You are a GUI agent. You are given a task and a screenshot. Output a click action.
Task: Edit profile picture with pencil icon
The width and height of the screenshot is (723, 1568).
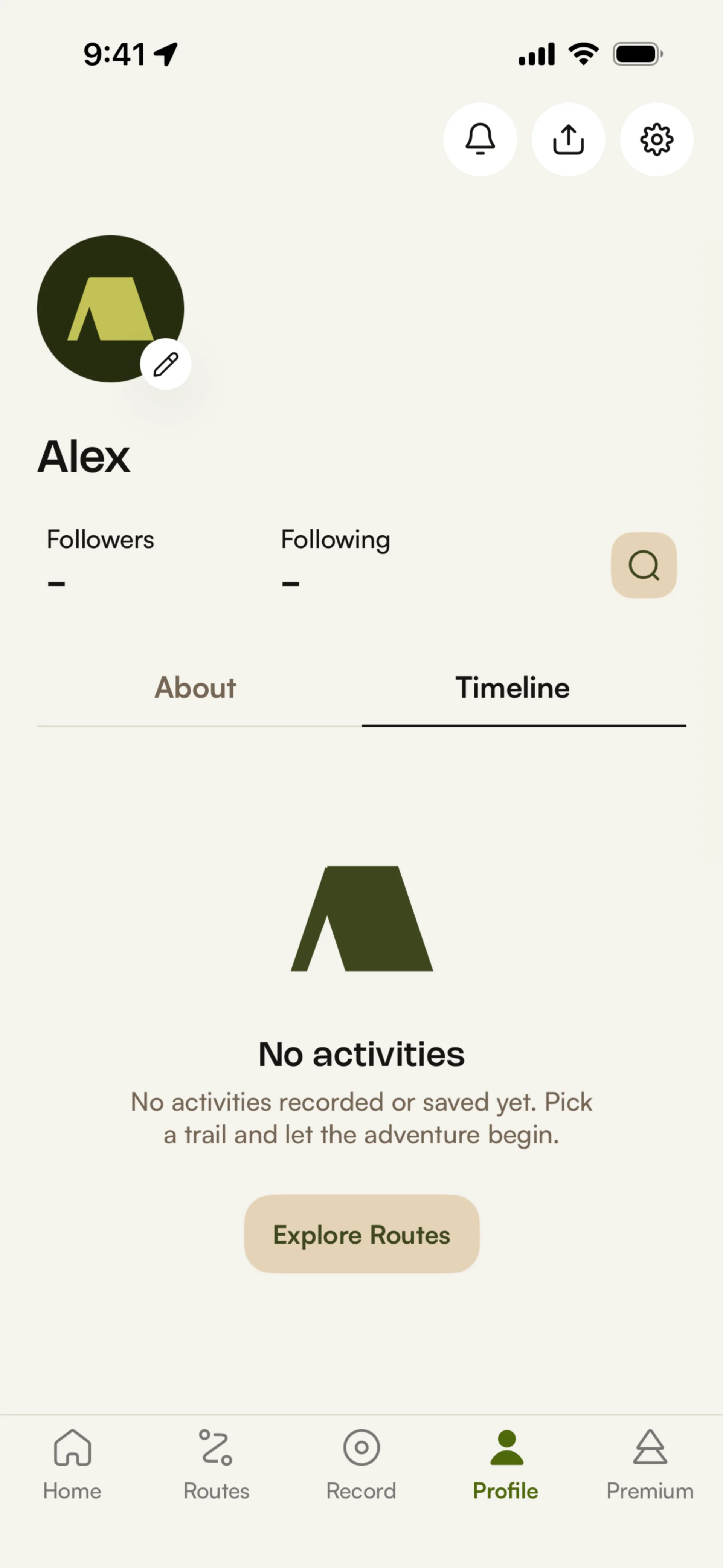pyautogui.click(x=166, y=364)
